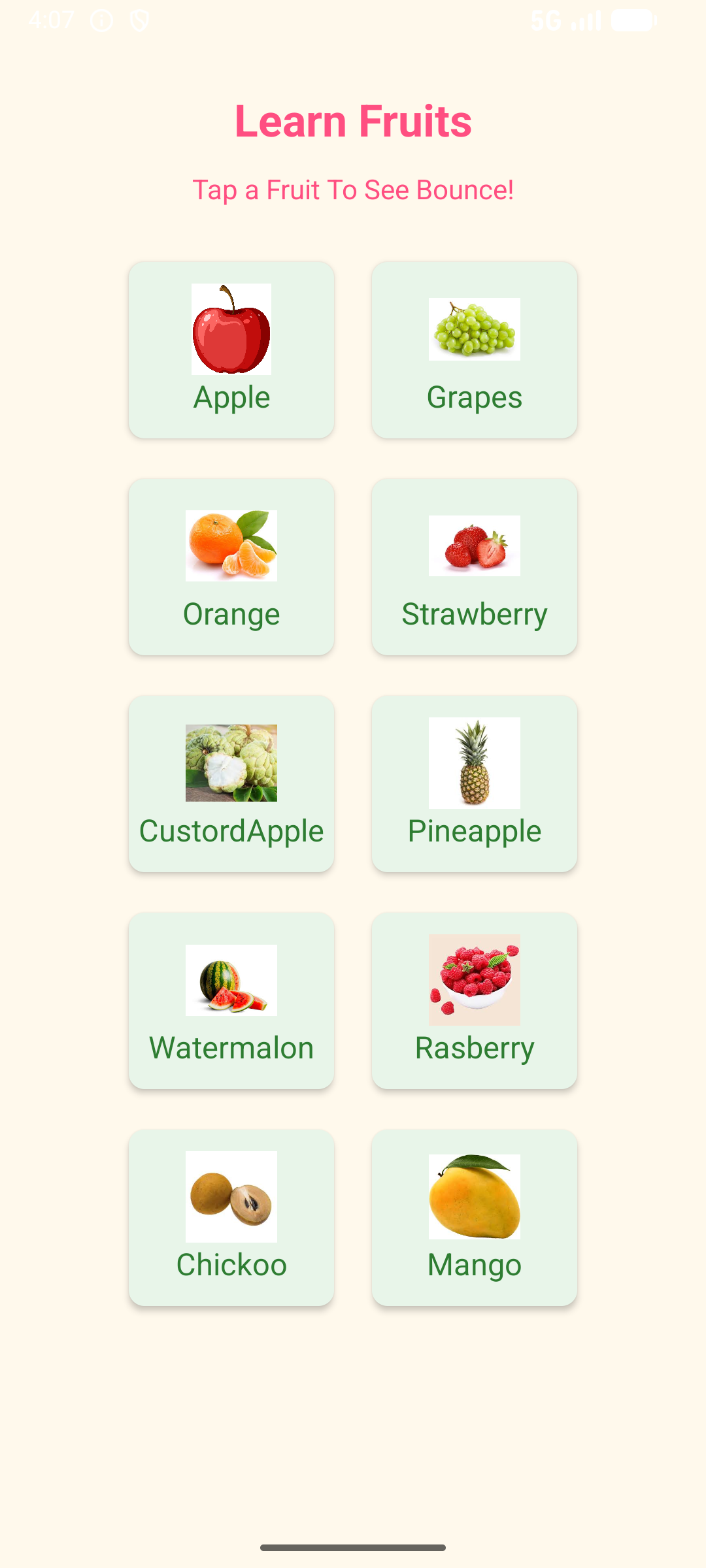Viewport: 706px width, 1568px height.
Task: Tap the Apple fruit card
Action: click(x=231, y=350)
